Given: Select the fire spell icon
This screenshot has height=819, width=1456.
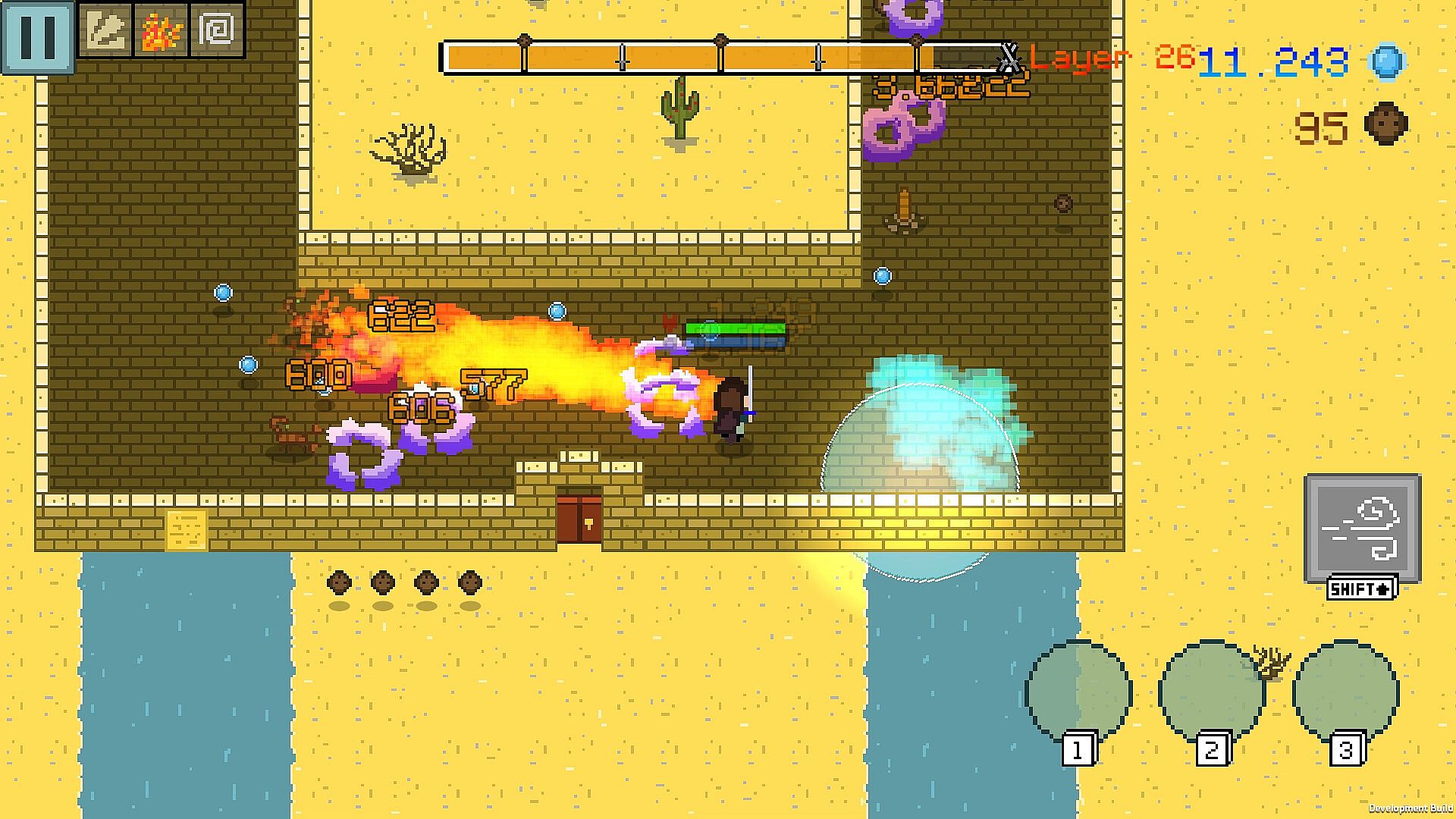Looking at the screenshot, I should click(161, 30).
